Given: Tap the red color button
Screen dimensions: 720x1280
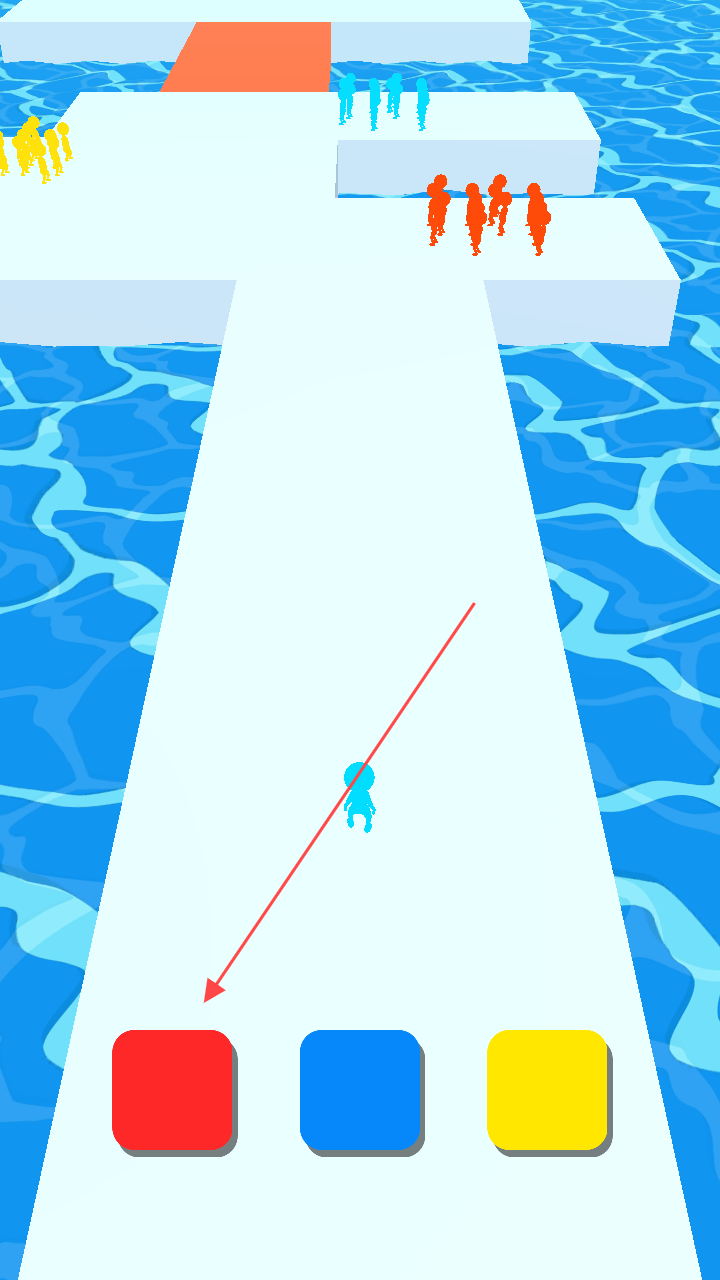Looking at the screenshot, I should pyautogui.click(x=172, y=1090).
